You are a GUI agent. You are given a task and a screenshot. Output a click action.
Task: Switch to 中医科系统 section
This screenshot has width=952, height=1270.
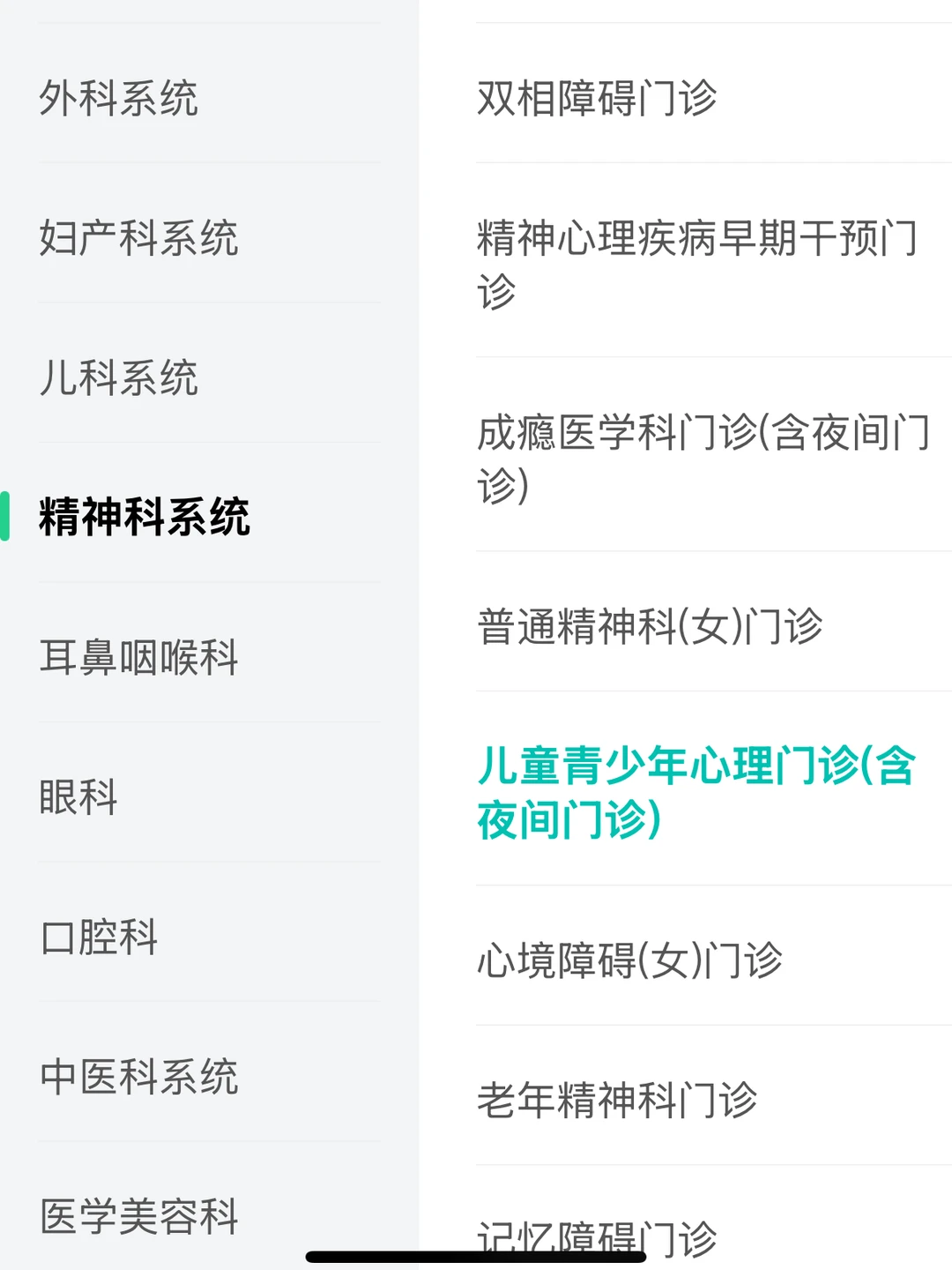[x=139, y=1077]
